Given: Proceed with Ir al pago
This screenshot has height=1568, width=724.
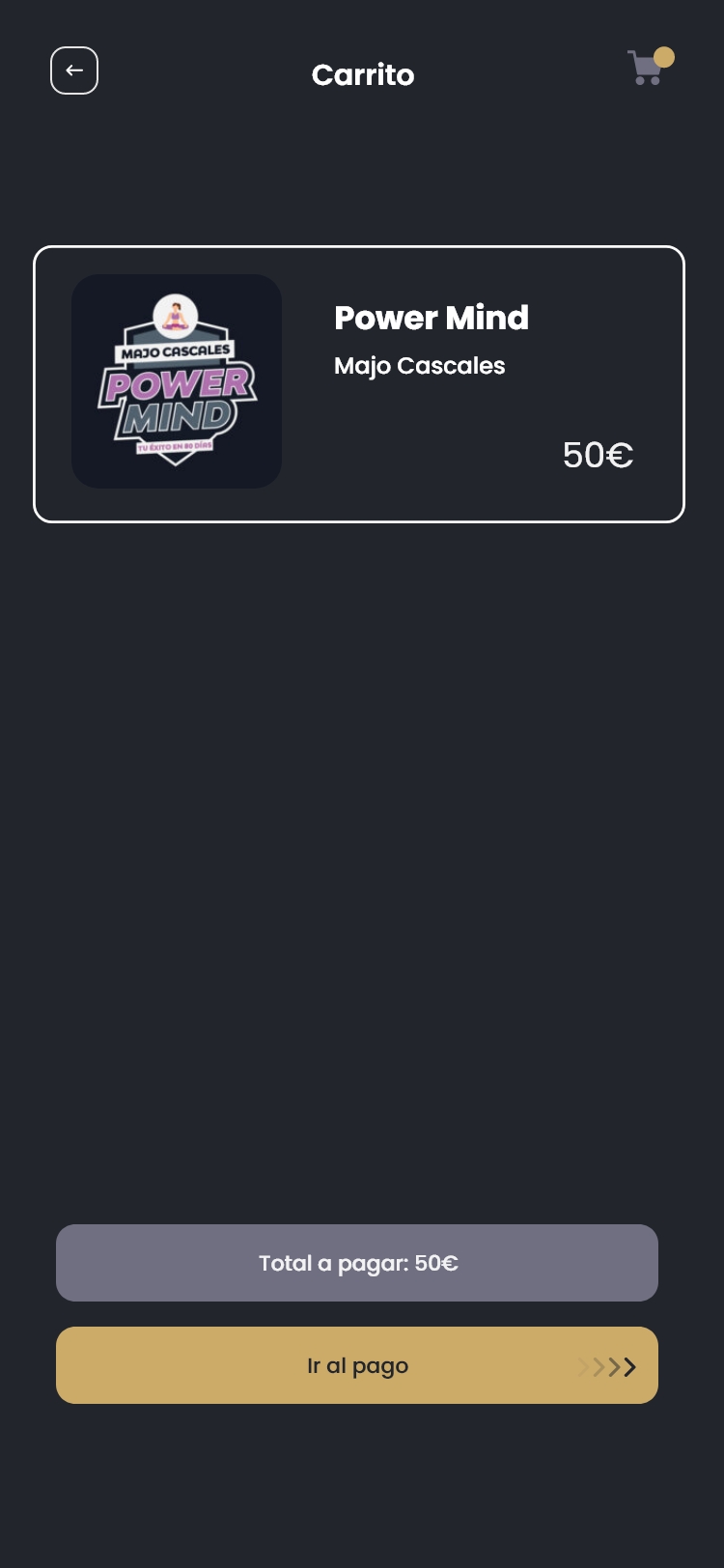Looking at the screenshot, I should click(357, 1365).
